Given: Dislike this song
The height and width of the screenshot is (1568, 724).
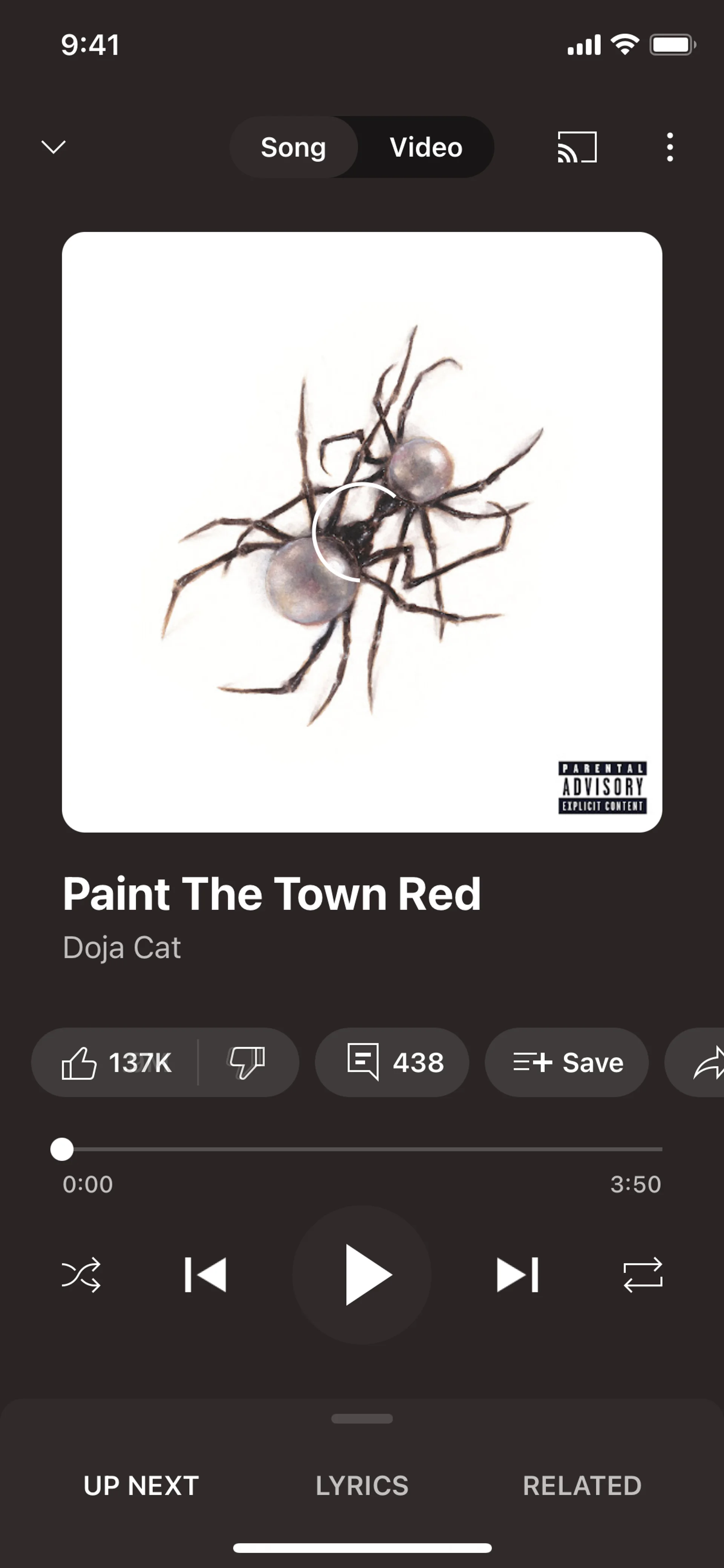Looking at the screenshot, I should point(247,1063).
